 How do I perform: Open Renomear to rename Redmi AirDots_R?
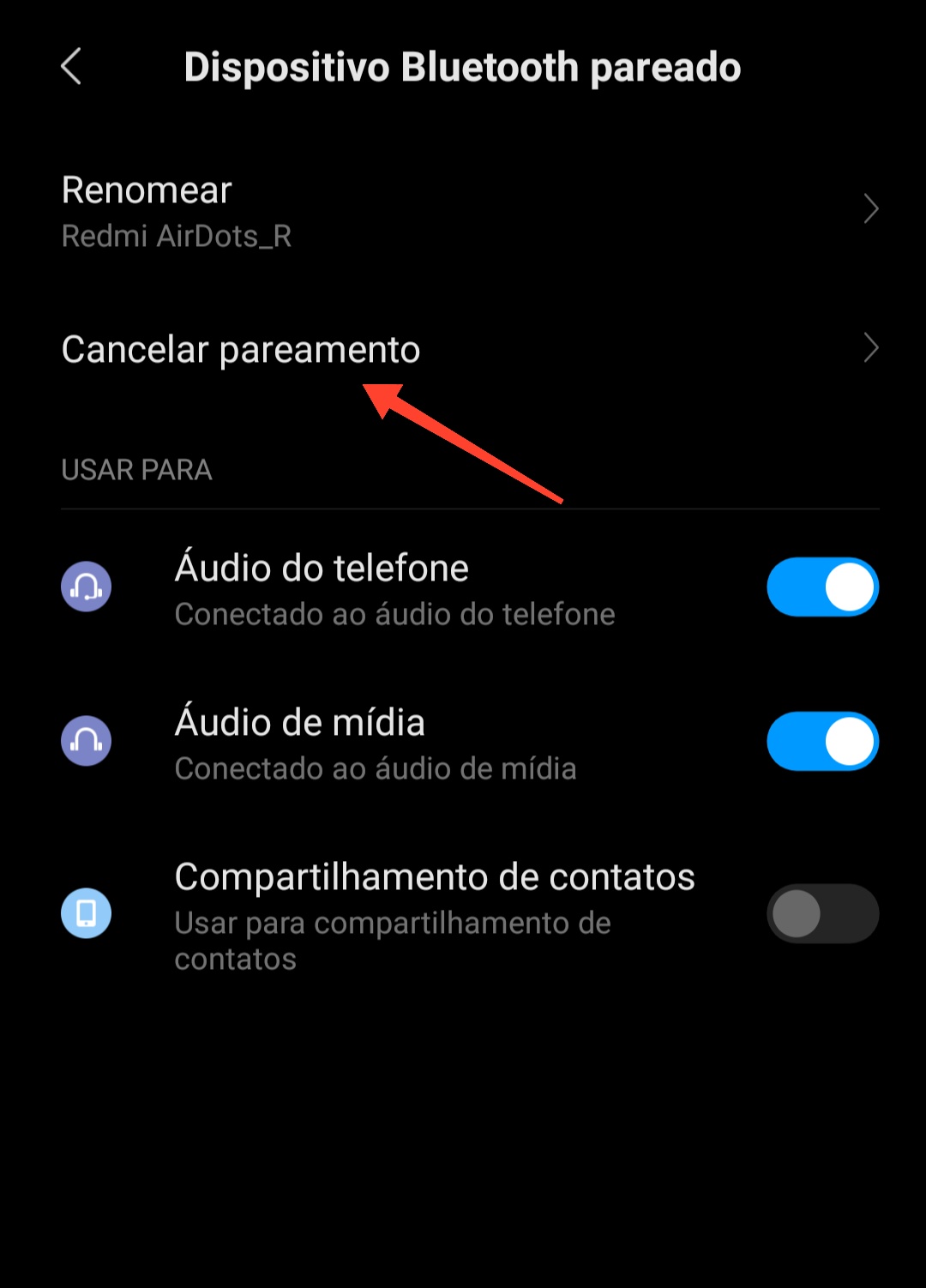click(x=463, y=210)
